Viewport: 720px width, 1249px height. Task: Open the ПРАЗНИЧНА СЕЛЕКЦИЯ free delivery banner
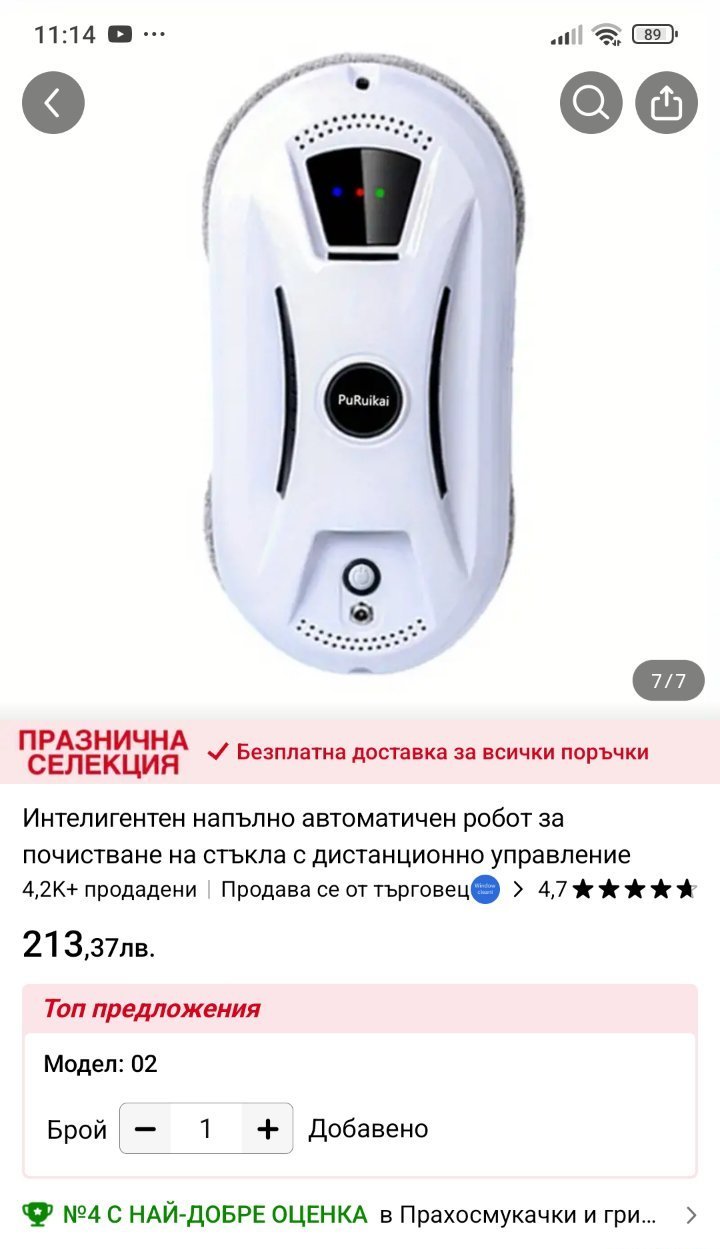pyautogui.click(x=360, y=752)
